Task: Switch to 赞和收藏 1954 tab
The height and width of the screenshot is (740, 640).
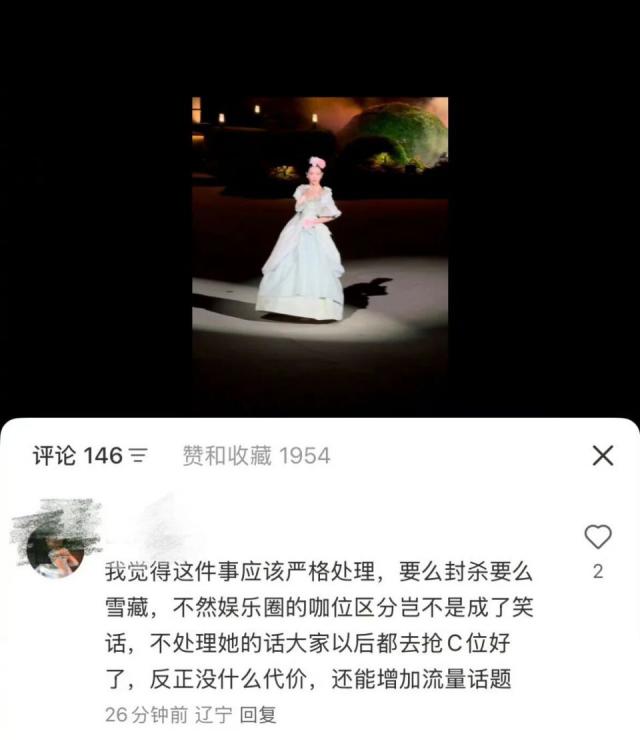Action: pos(256,456)
